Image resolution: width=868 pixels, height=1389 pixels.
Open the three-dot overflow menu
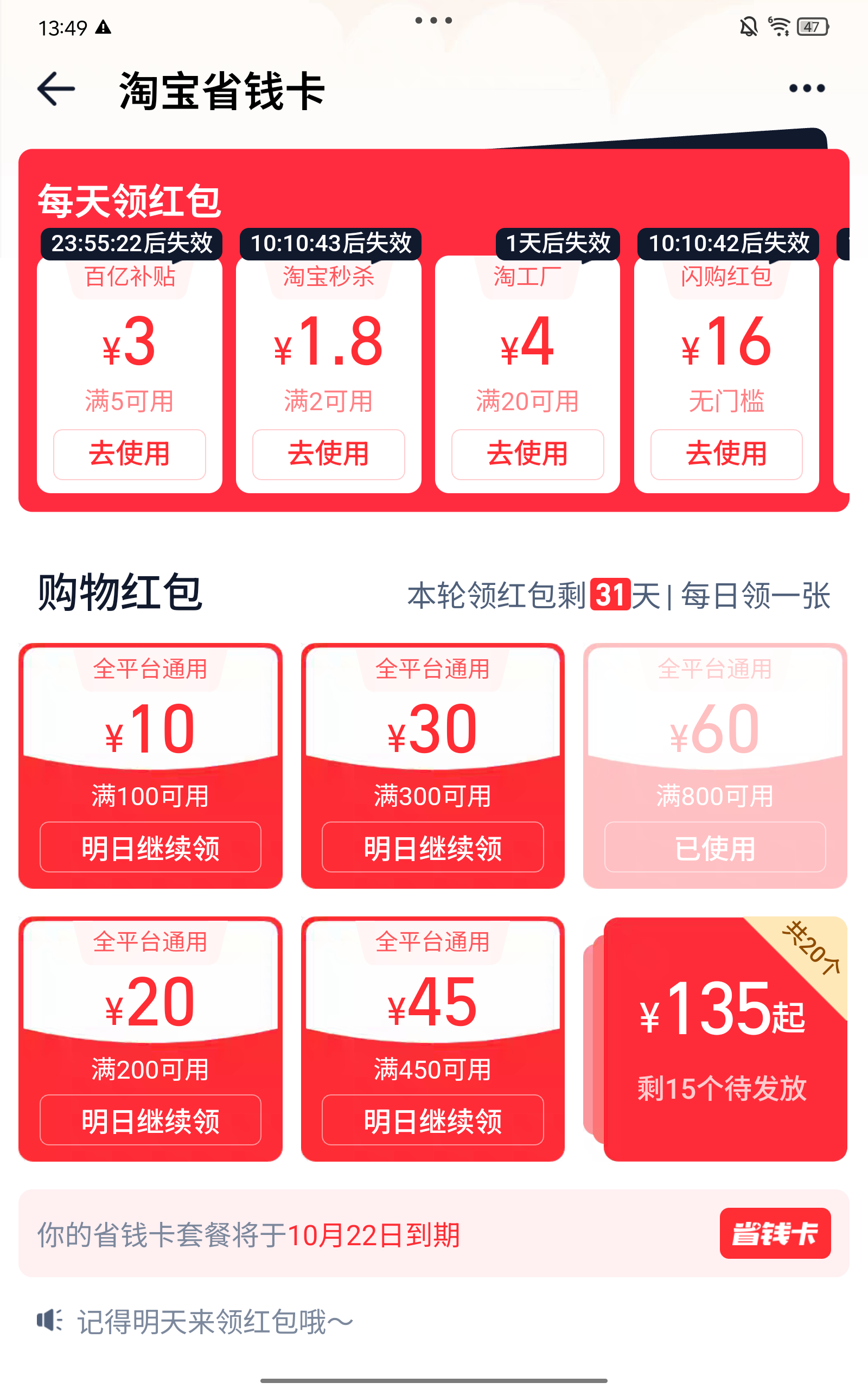807,88
